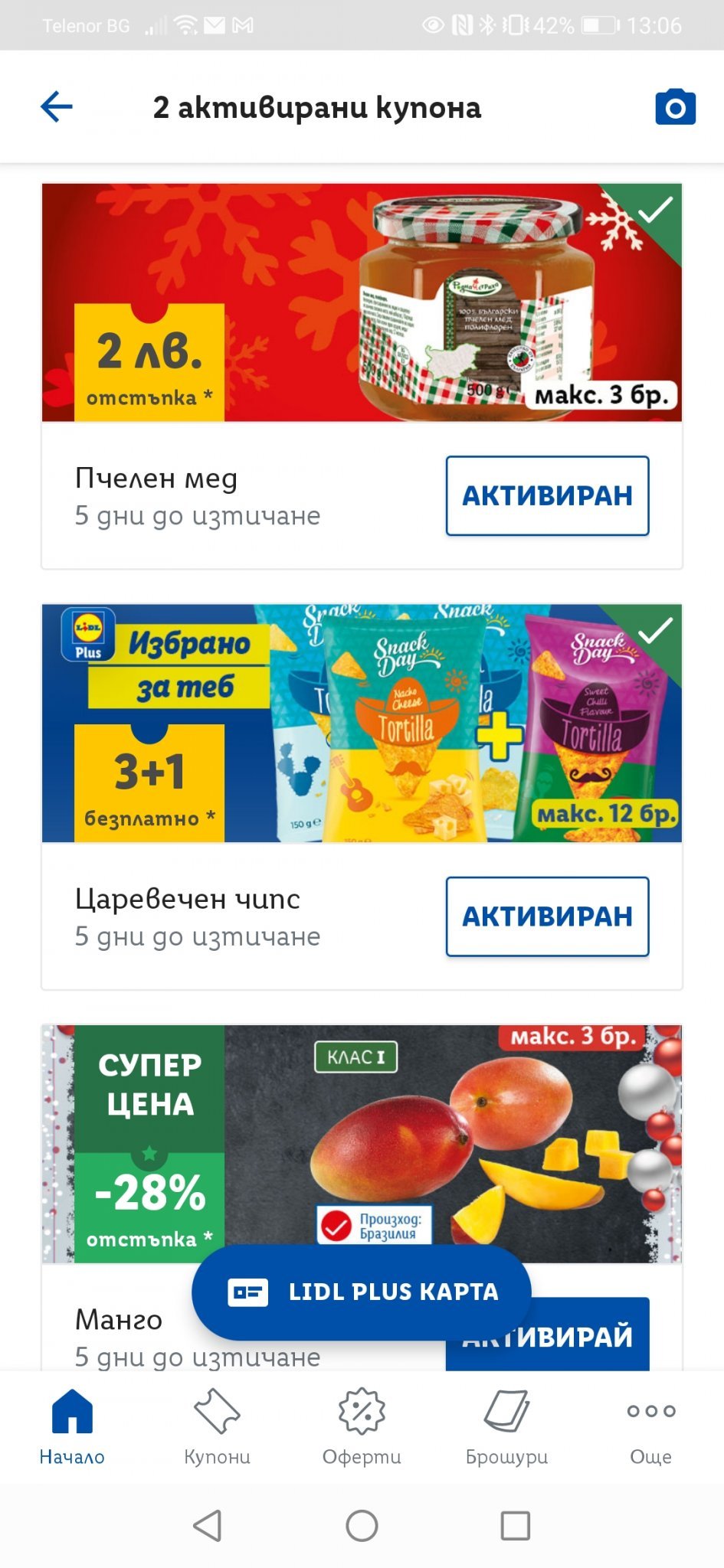Open the camera scanner icon
The image size is (724, 1568).
click(675, 107)
